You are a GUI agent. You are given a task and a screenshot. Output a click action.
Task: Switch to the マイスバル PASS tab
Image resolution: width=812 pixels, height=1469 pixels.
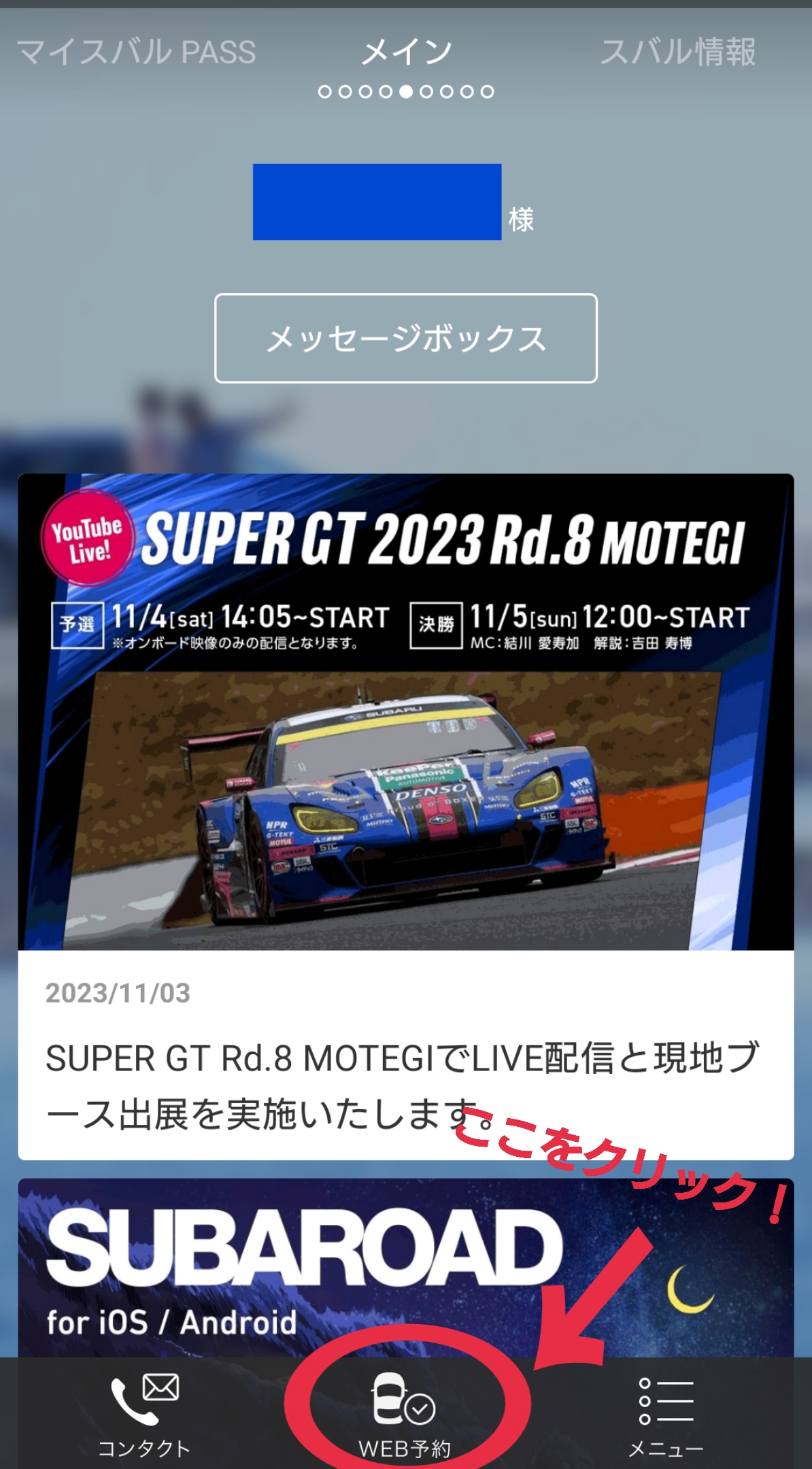[x=136, y=52]
